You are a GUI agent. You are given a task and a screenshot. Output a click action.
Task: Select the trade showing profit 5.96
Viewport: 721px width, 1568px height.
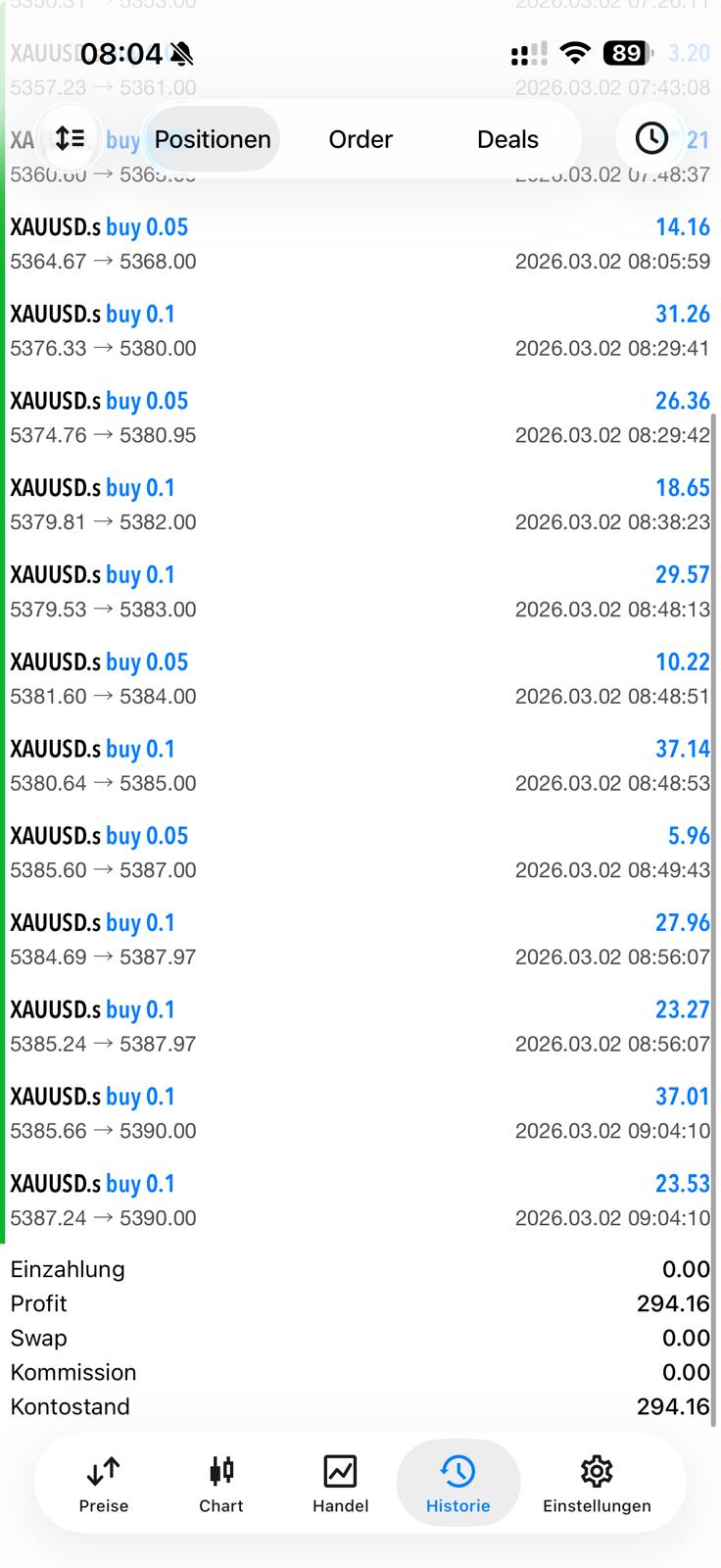point(360,853)
